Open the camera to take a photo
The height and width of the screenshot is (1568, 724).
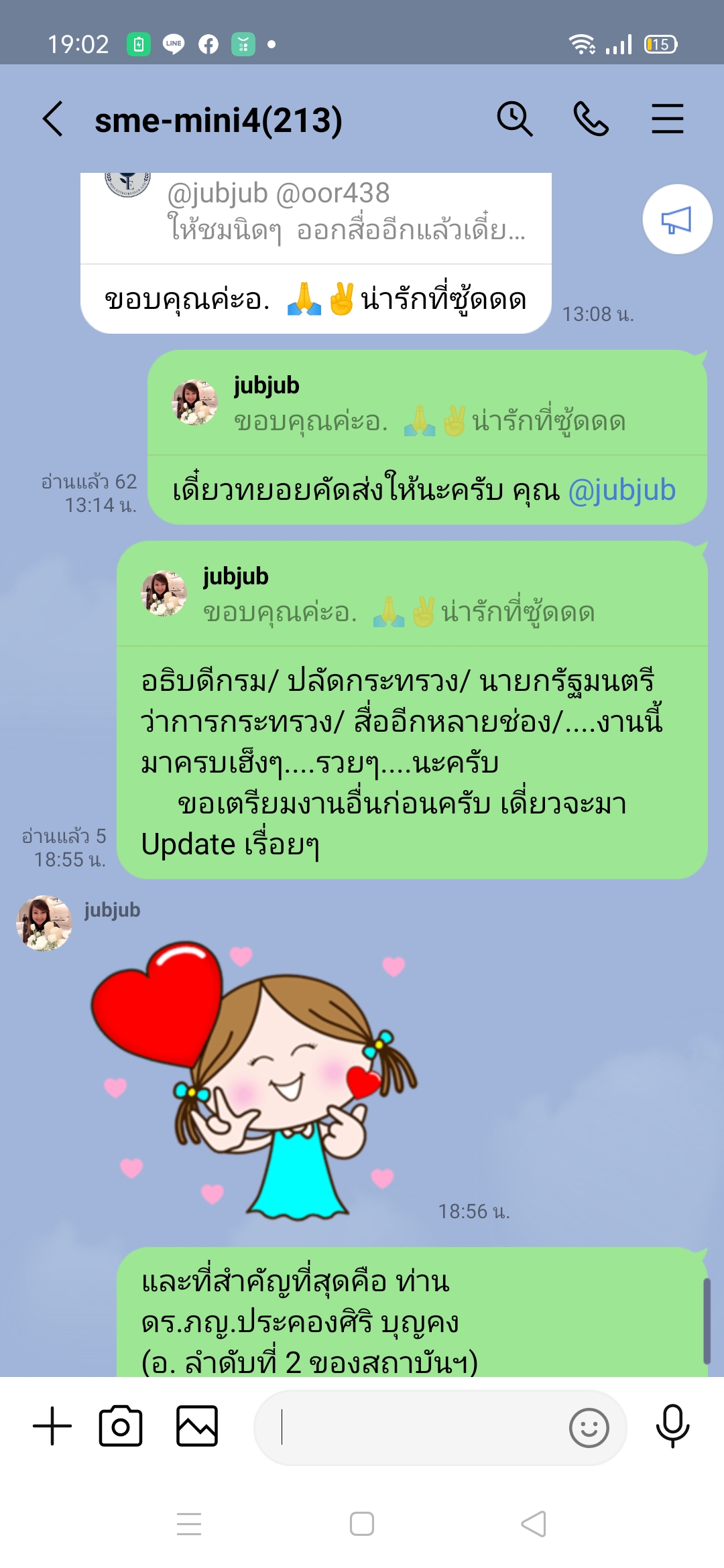pos(121,1426)
